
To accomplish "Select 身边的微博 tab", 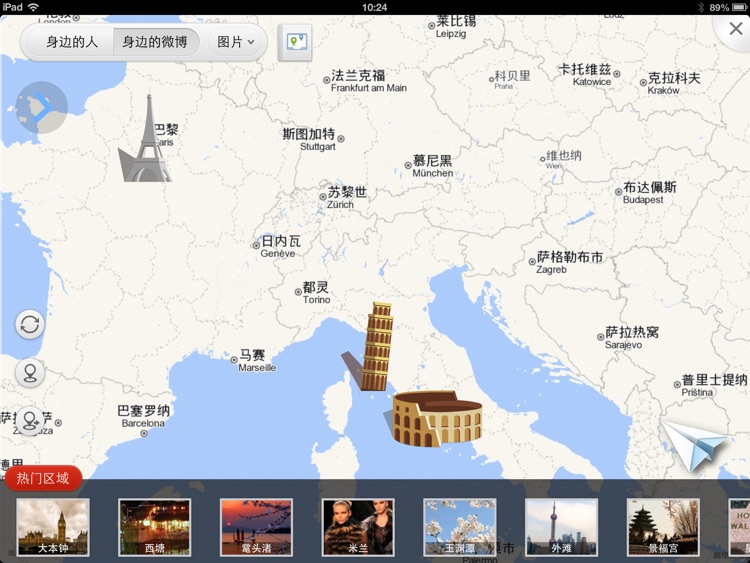I will click(x=155, y=42).
